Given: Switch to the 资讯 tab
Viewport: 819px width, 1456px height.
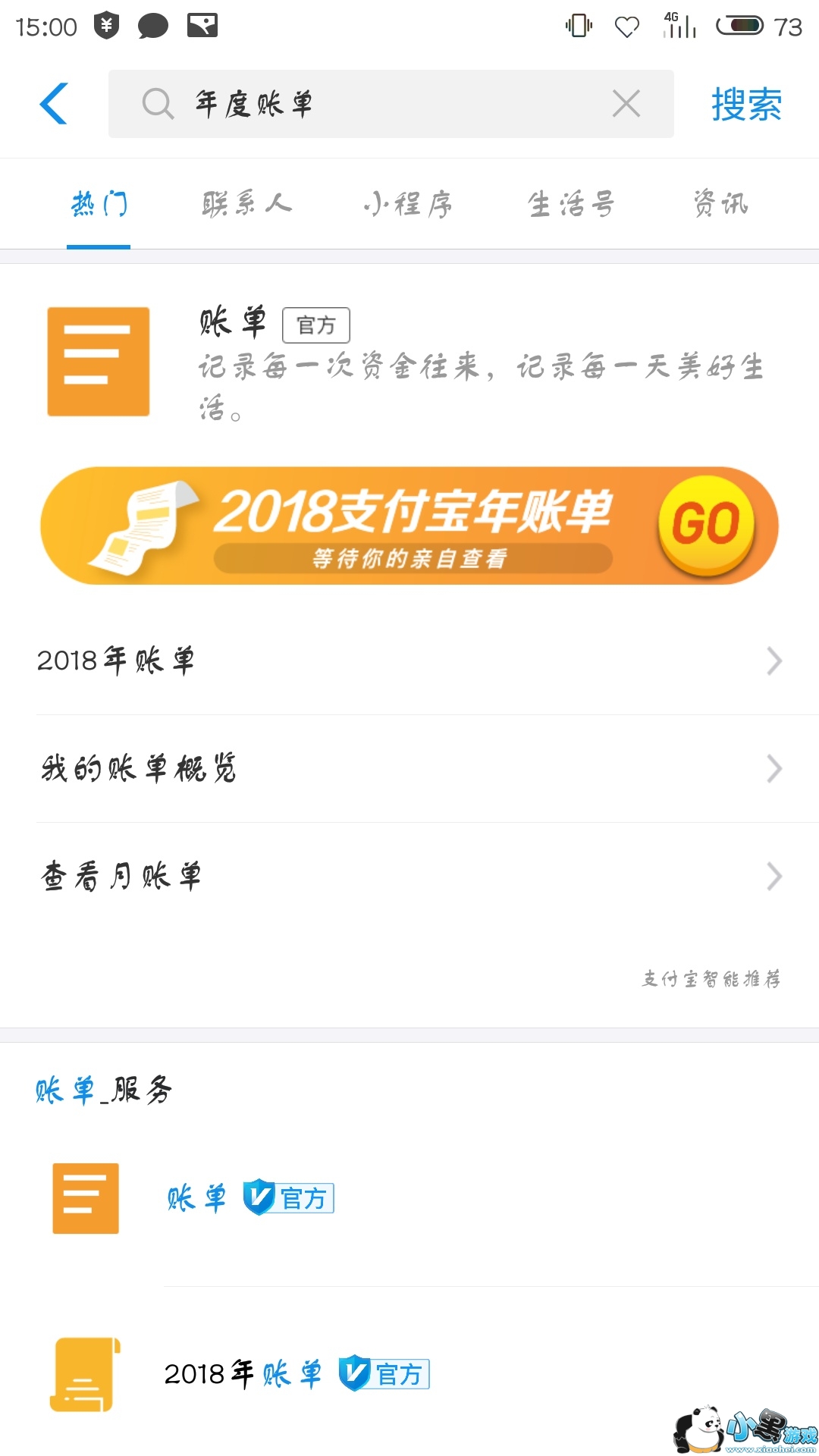Looking at the screenshot, I should click(720, 205).
